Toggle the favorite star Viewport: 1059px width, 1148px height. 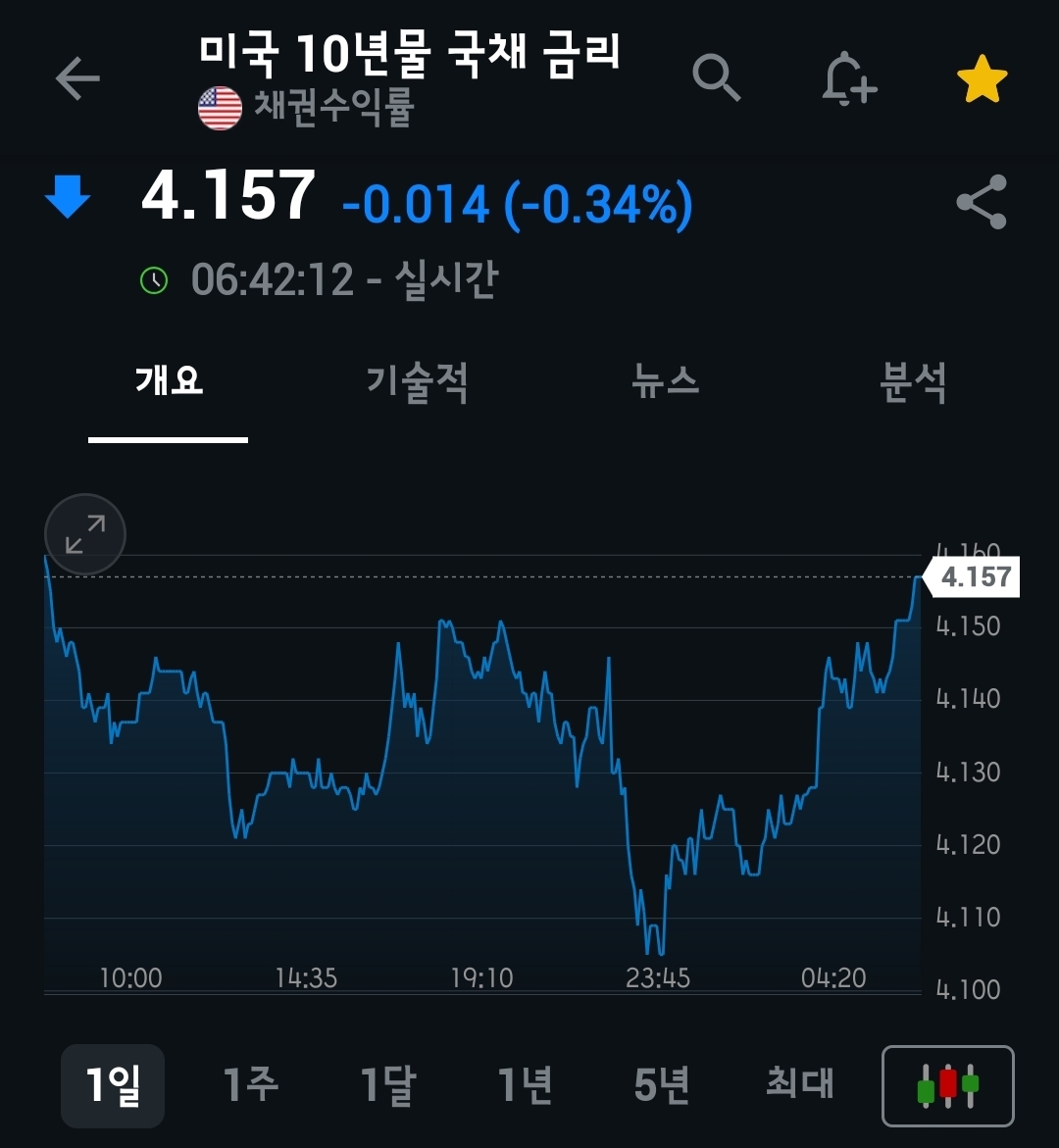(982, 79)
